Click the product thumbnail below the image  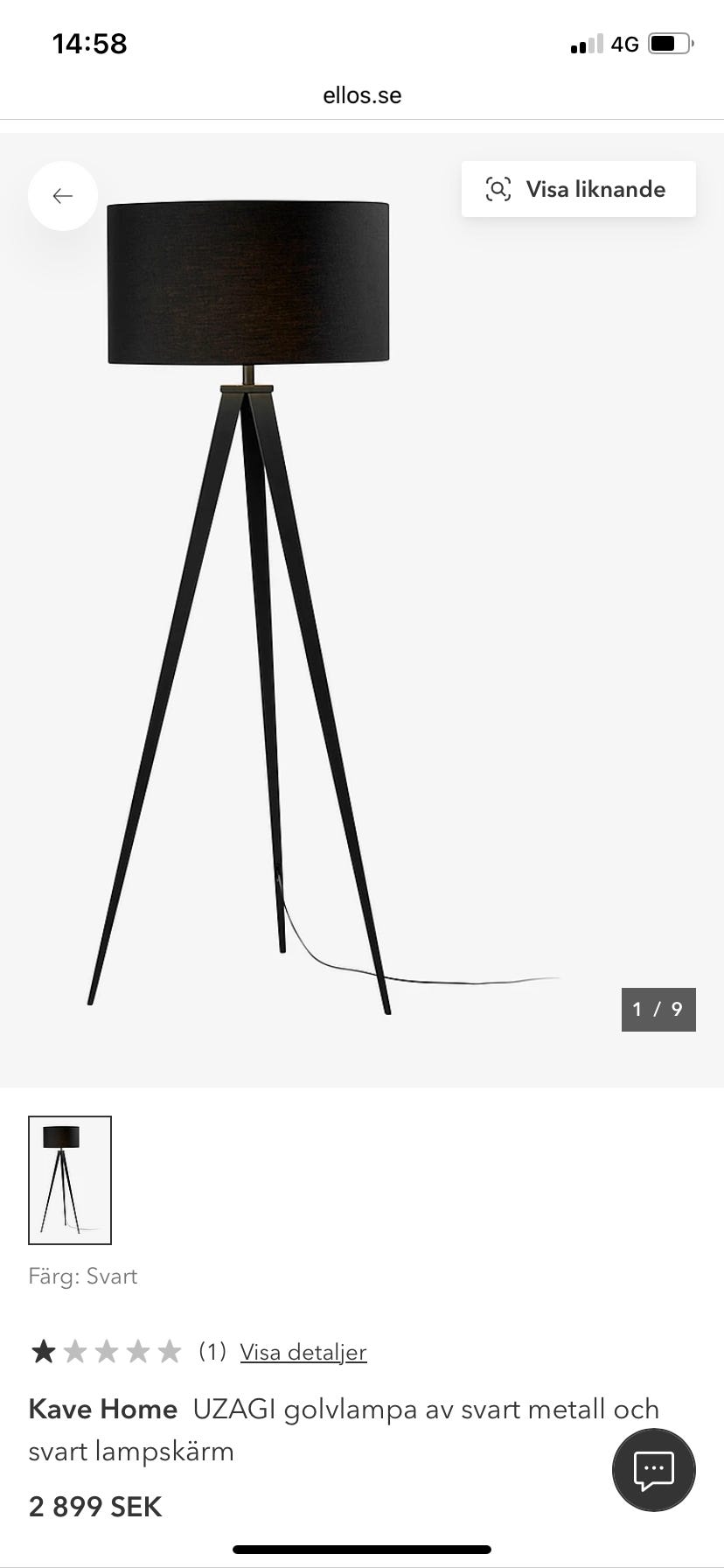coord(70,1179)
